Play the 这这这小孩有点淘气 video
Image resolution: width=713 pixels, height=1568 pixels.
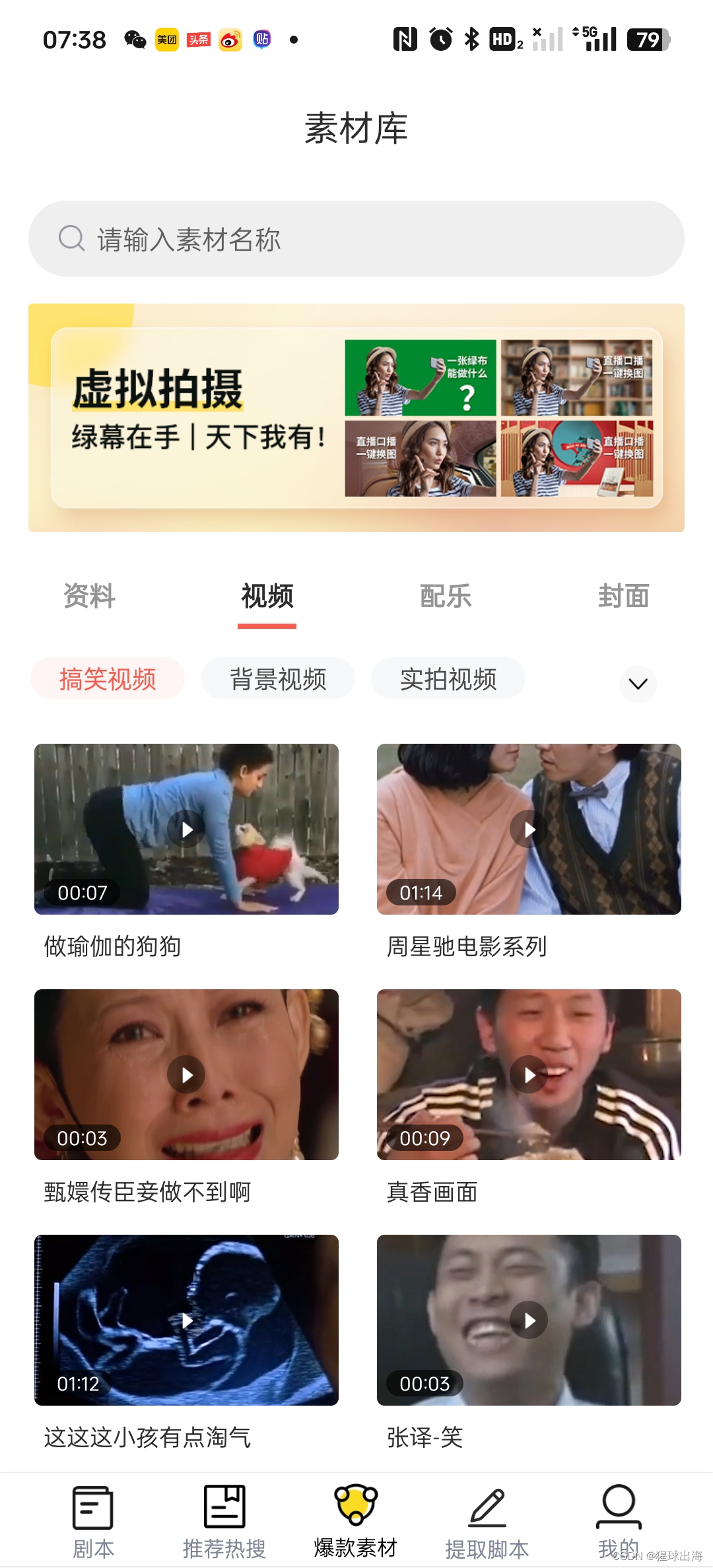(186, 1320)
